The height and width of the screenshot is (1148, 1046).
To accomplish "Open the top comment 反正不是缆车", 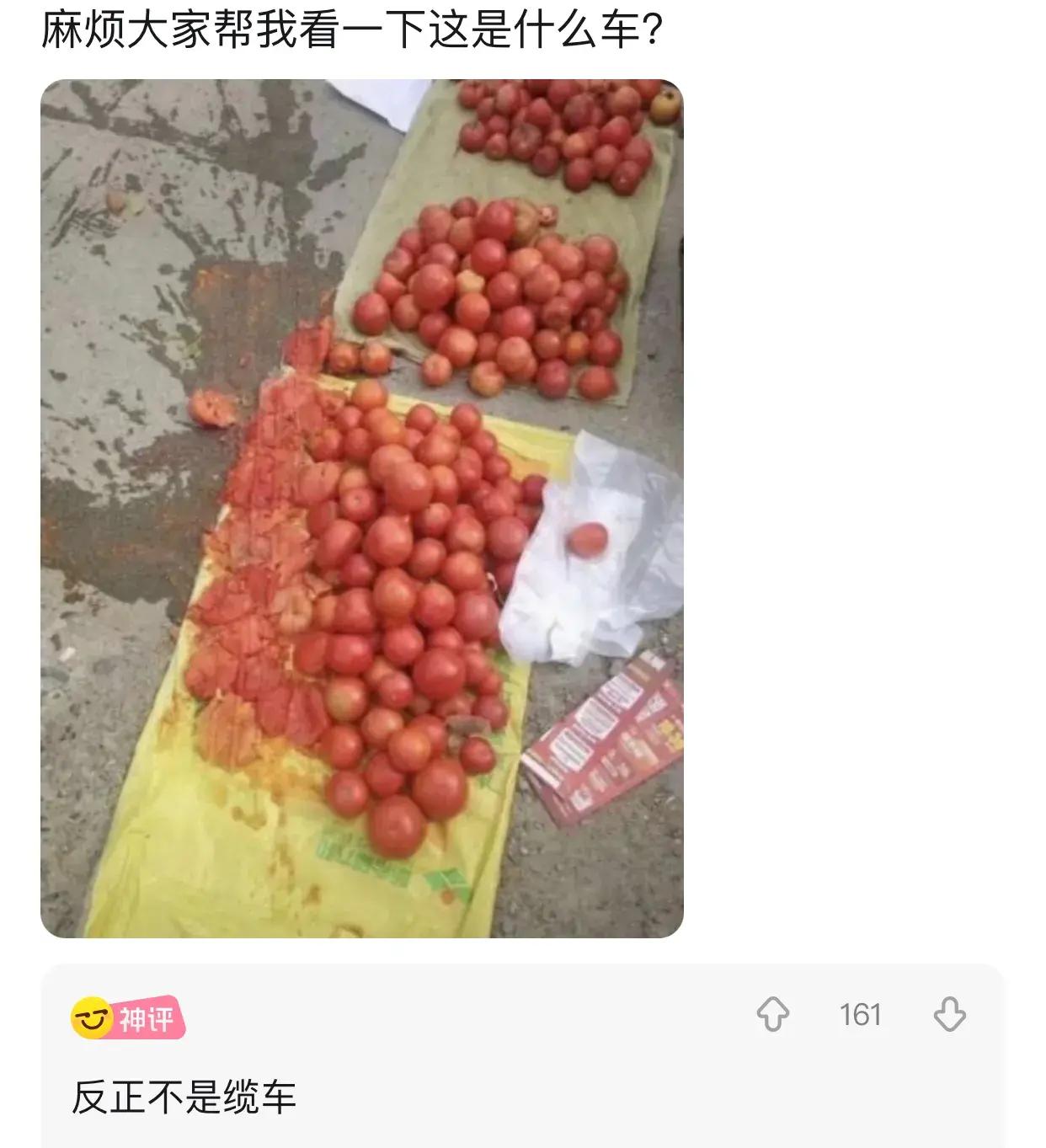I will [x=184, y=1097].
